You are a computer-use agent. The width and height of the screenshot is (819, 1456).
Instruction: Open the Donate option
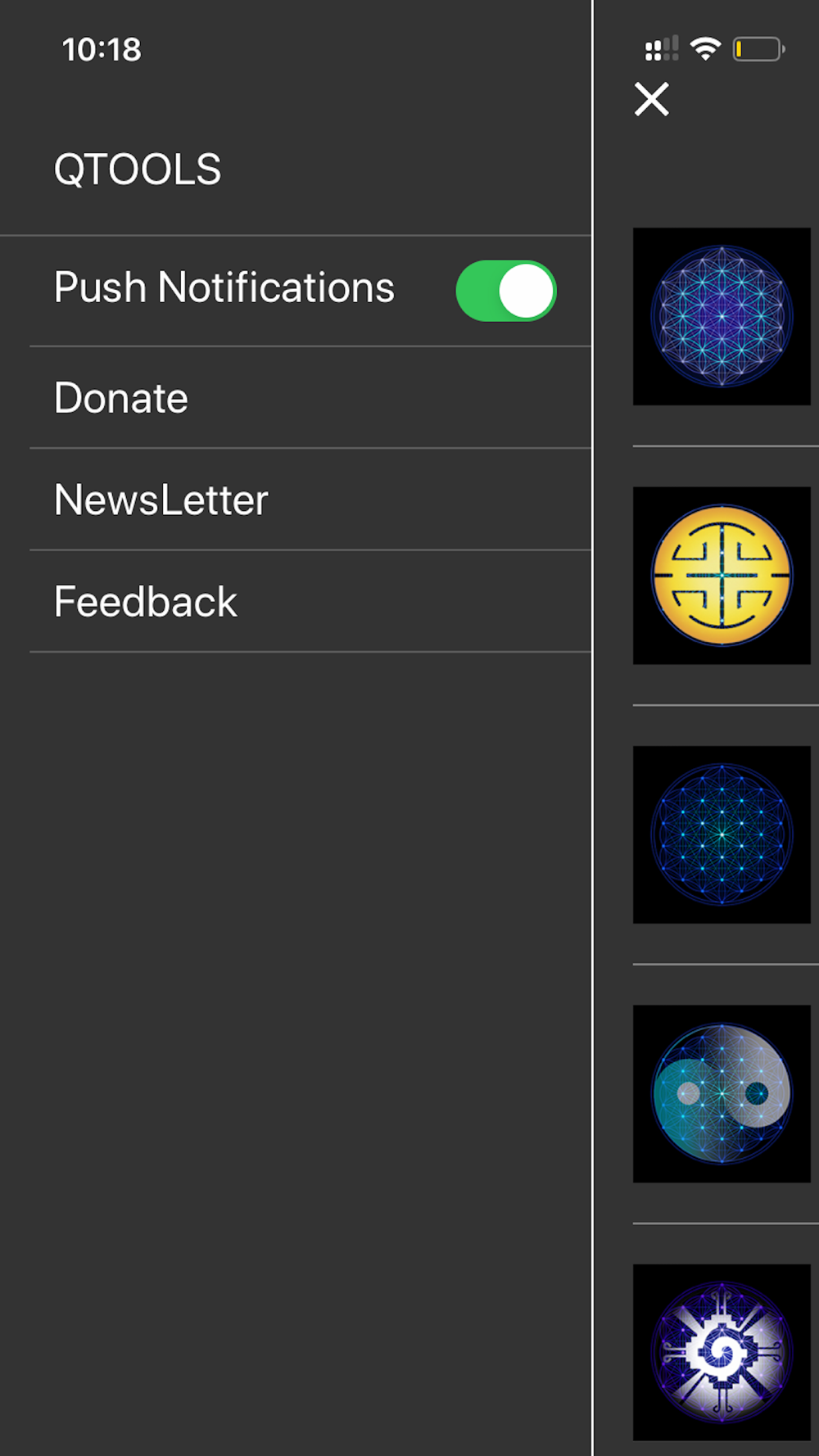click(x=311, y=398)
